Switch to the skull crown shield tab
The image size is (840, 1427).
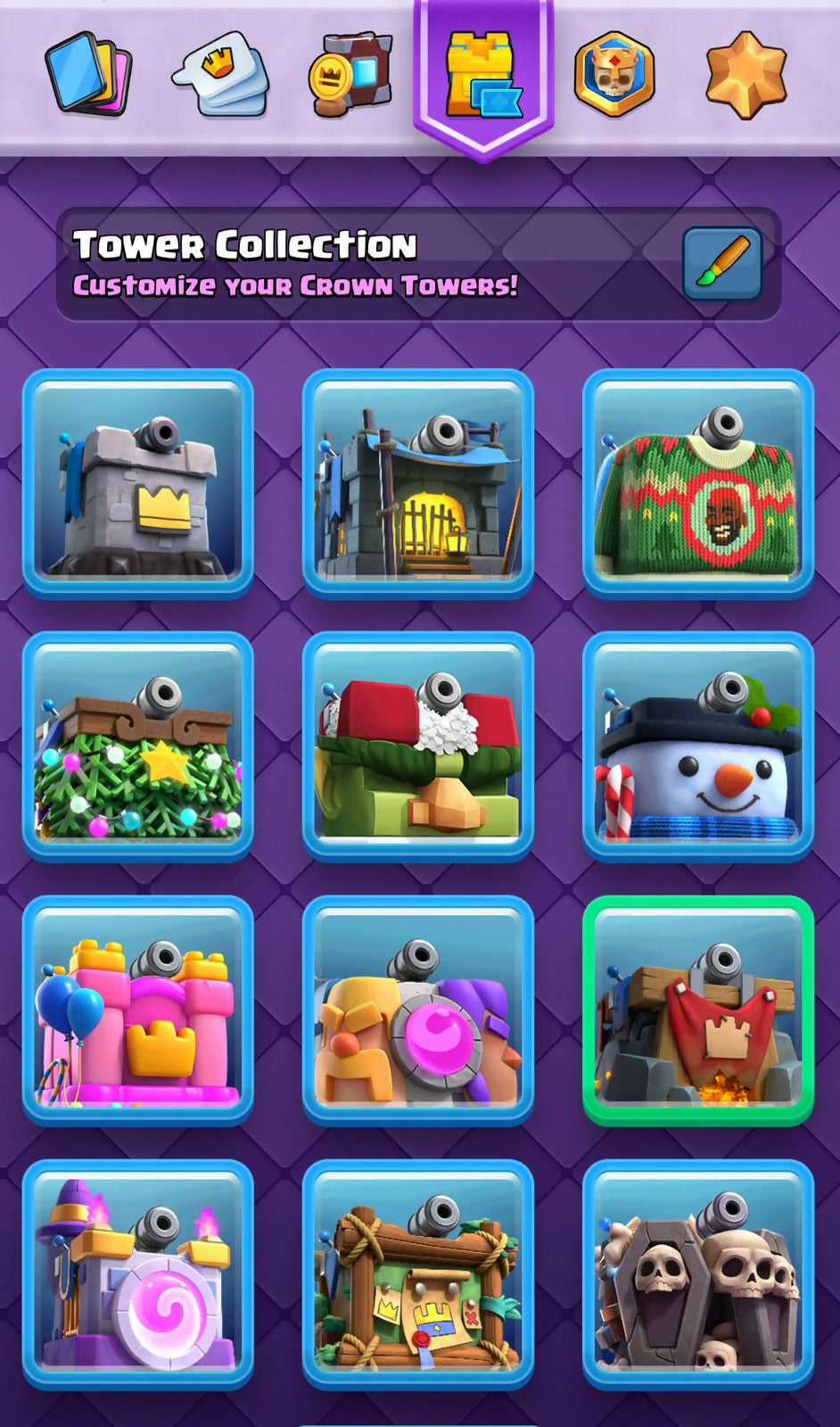tap(614, 74)
